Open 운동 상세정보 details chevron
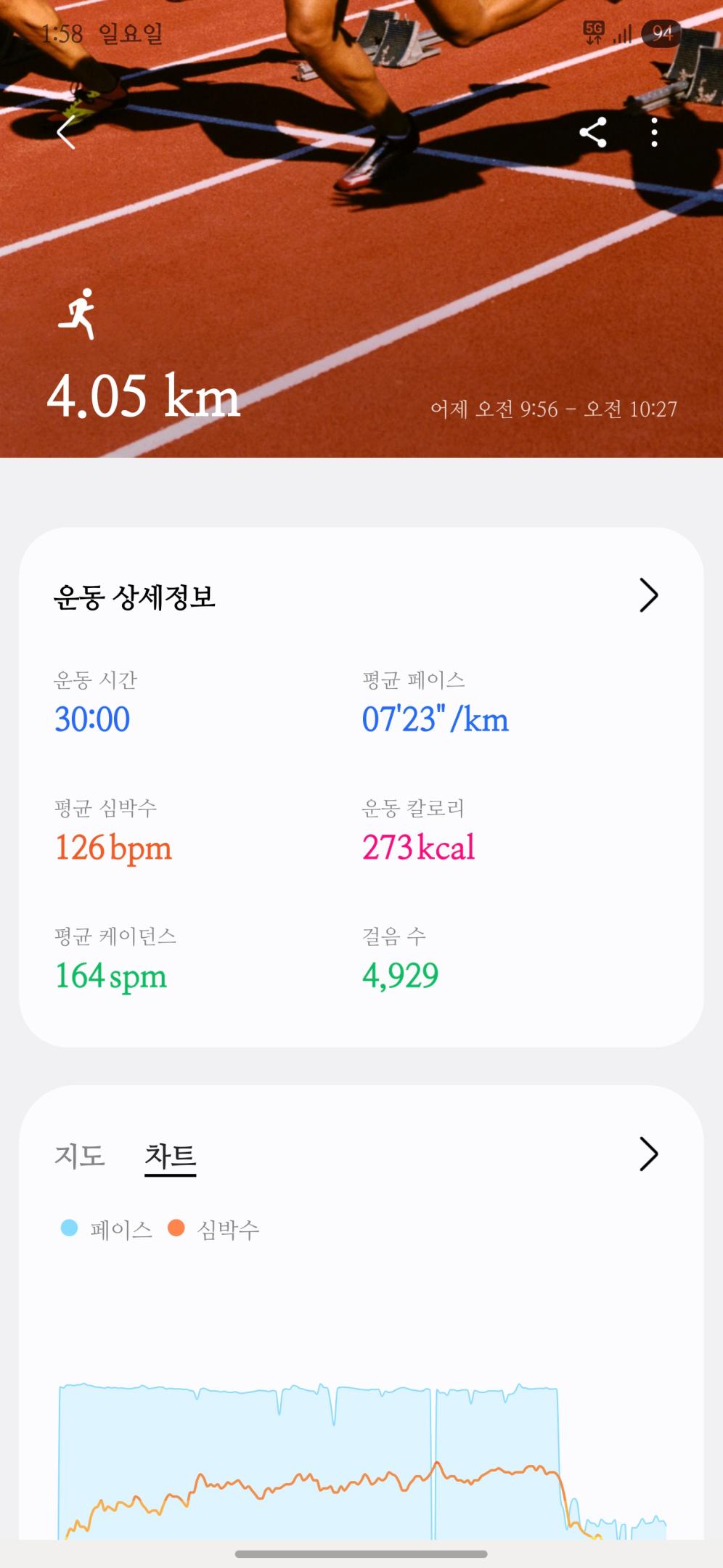The width and height of the screenshot is (723, 1568). (648, 596)
